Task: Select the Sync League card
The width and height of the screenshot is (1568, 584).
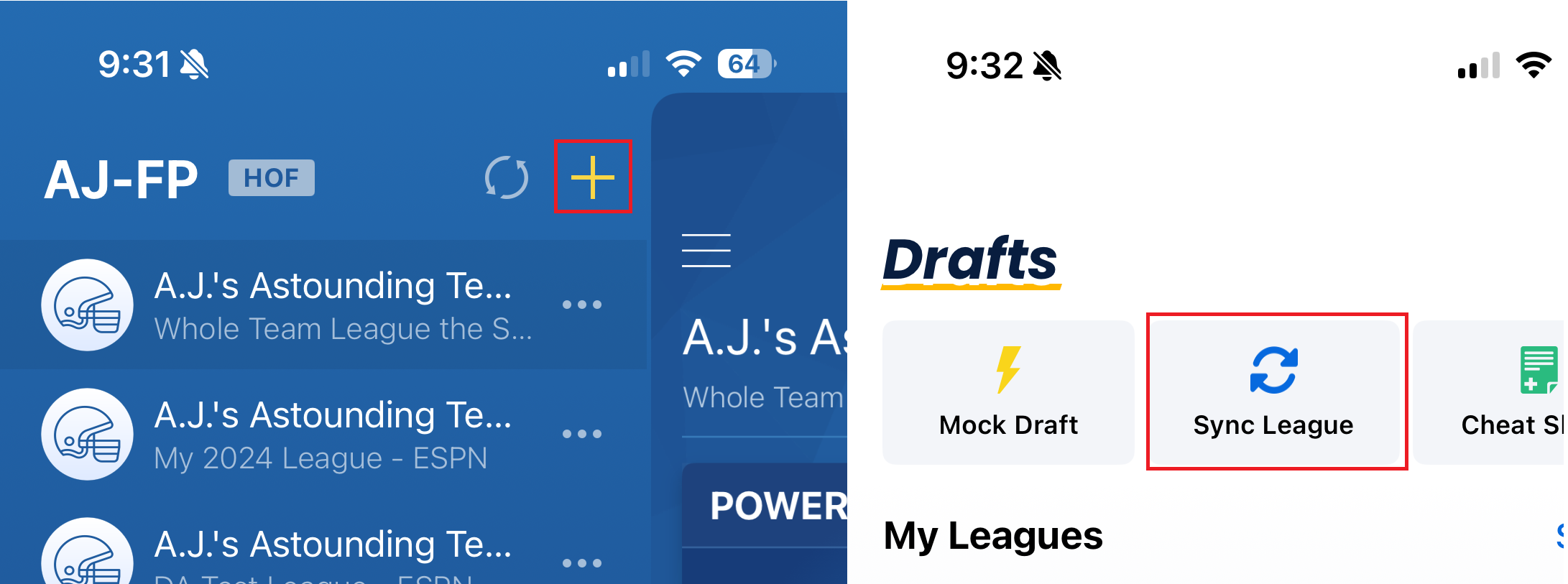Action: pyautogui.click(x=1273, y=392)
